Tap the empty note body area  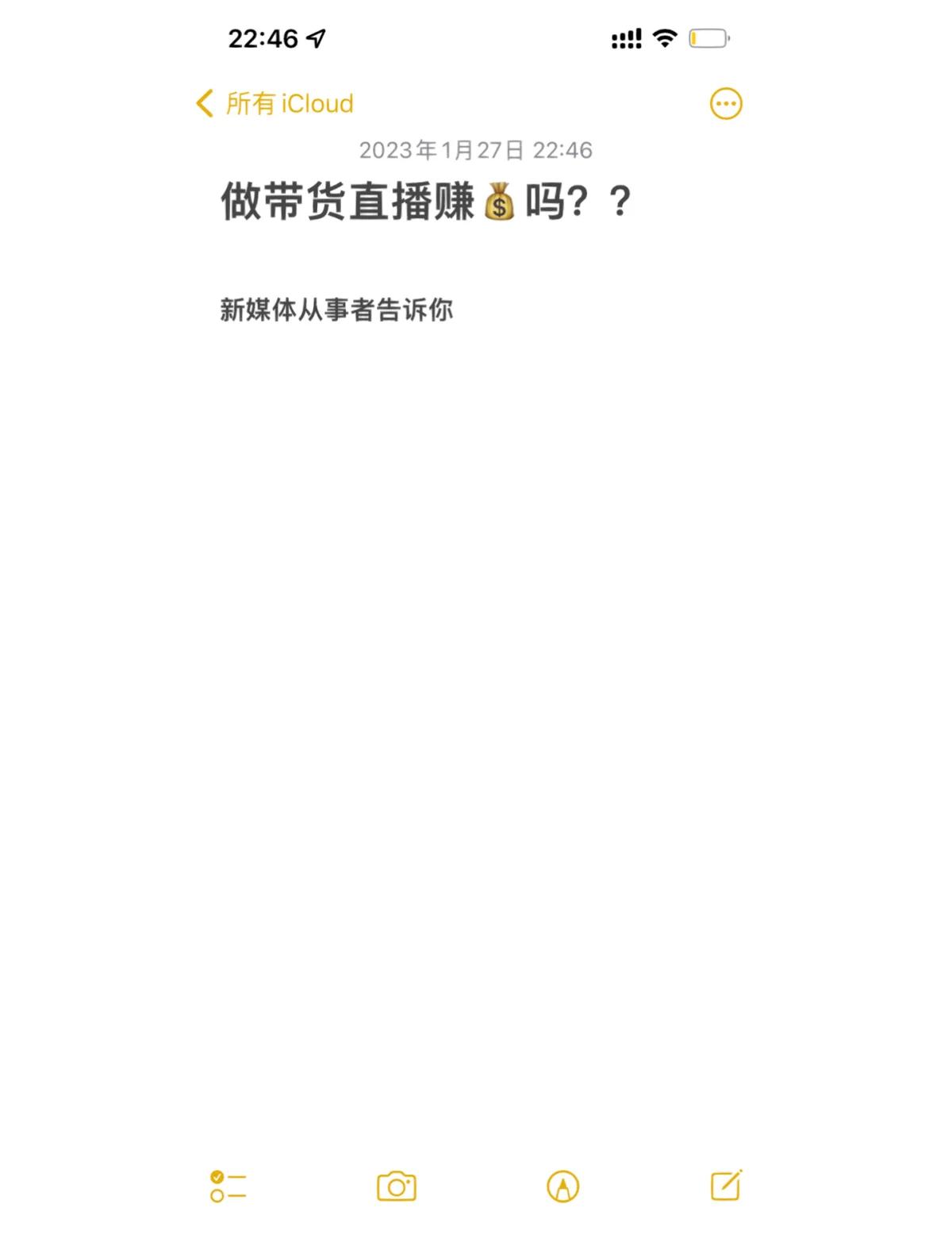(x=476, y=635)
